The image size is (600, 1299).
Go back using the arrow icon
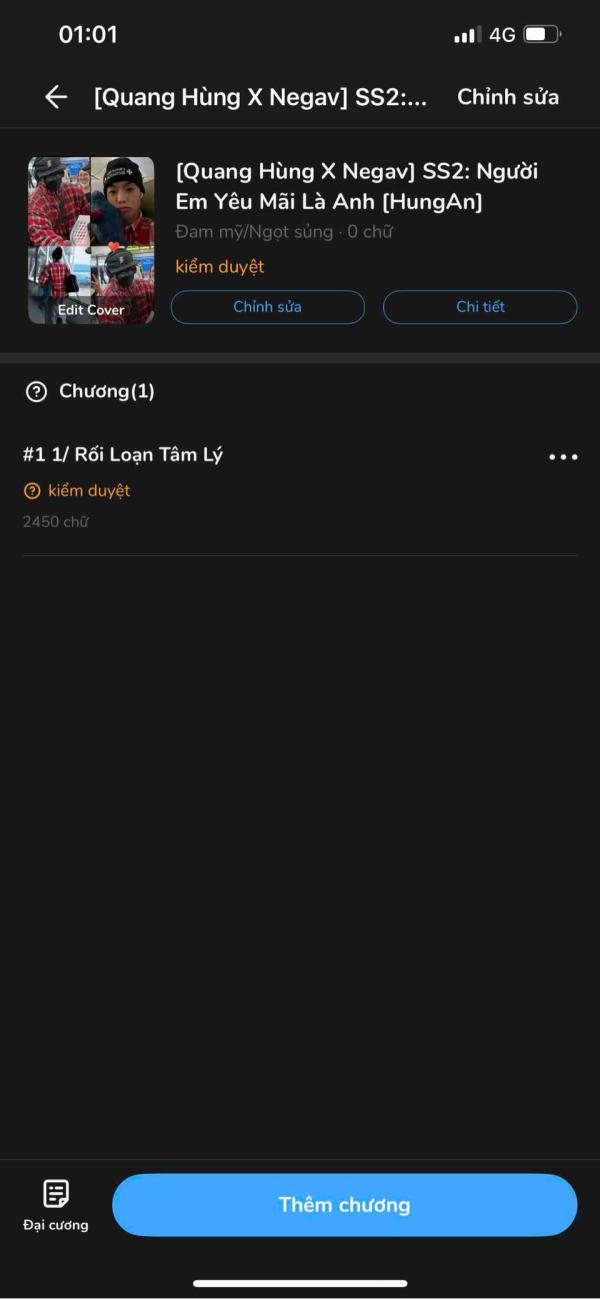[x=56, y=97]
